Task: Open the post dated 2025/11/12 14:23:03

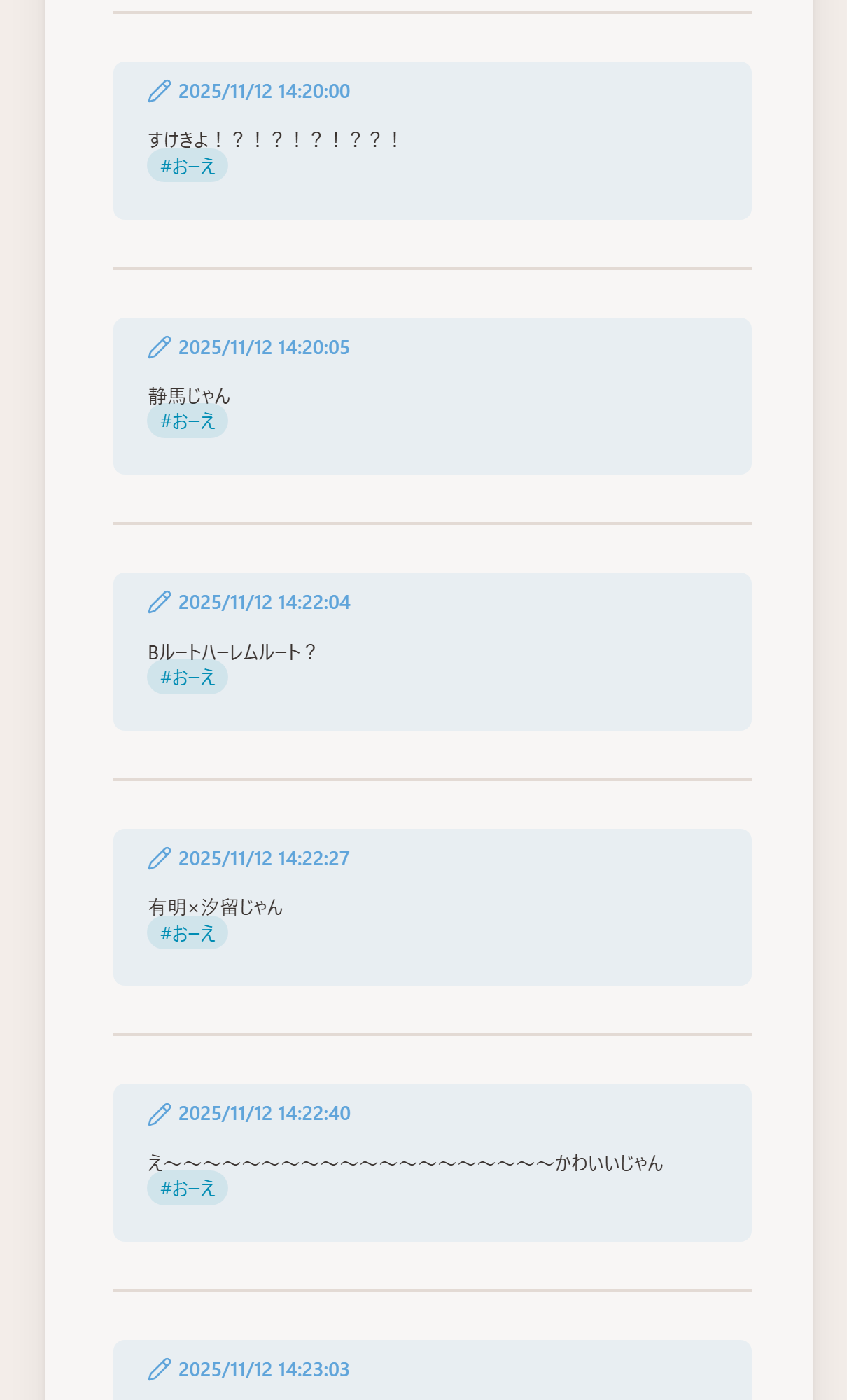Action: [x=263, y=1370]
